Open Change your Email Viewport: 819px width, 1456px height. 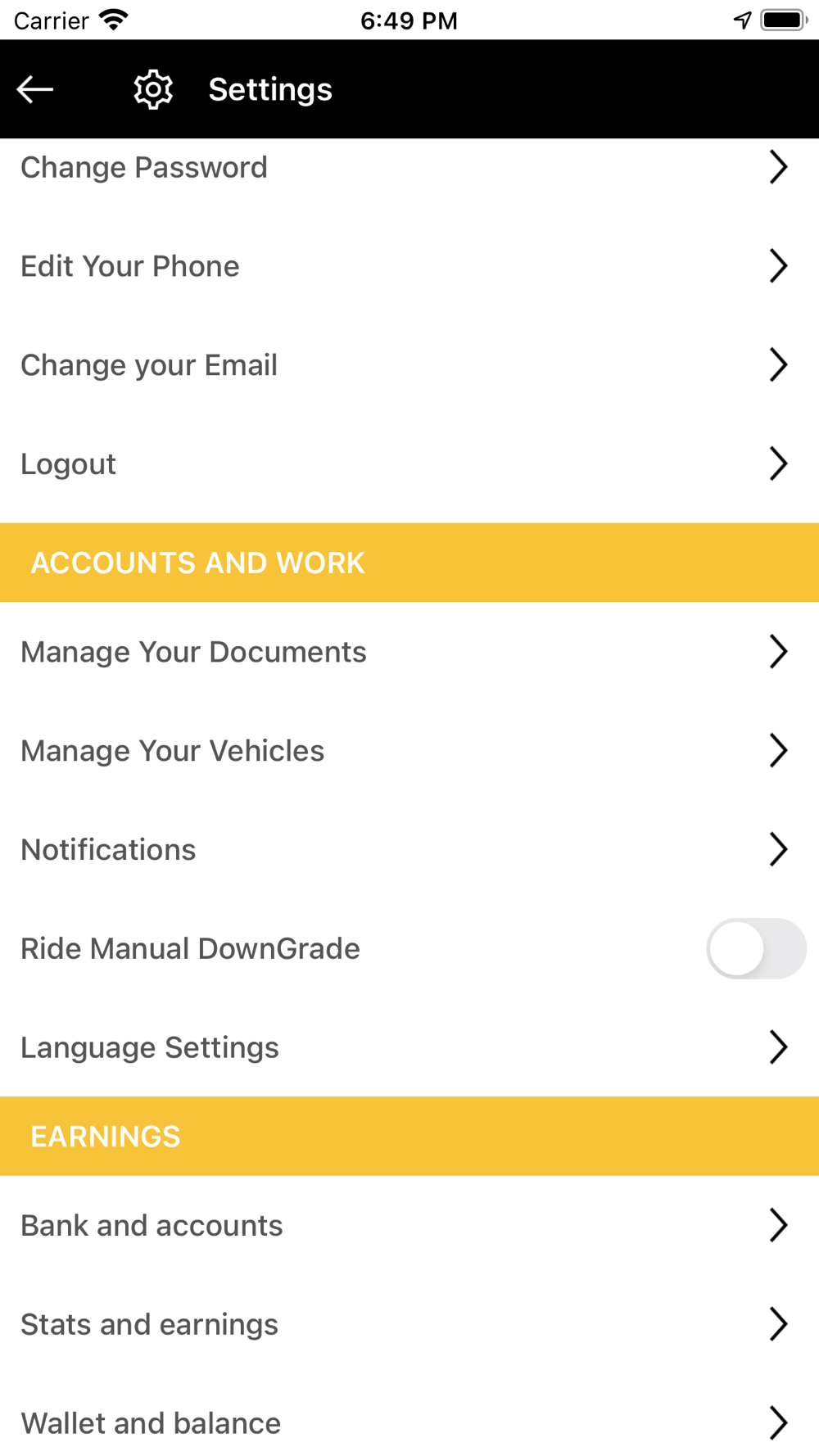point(409,365)
